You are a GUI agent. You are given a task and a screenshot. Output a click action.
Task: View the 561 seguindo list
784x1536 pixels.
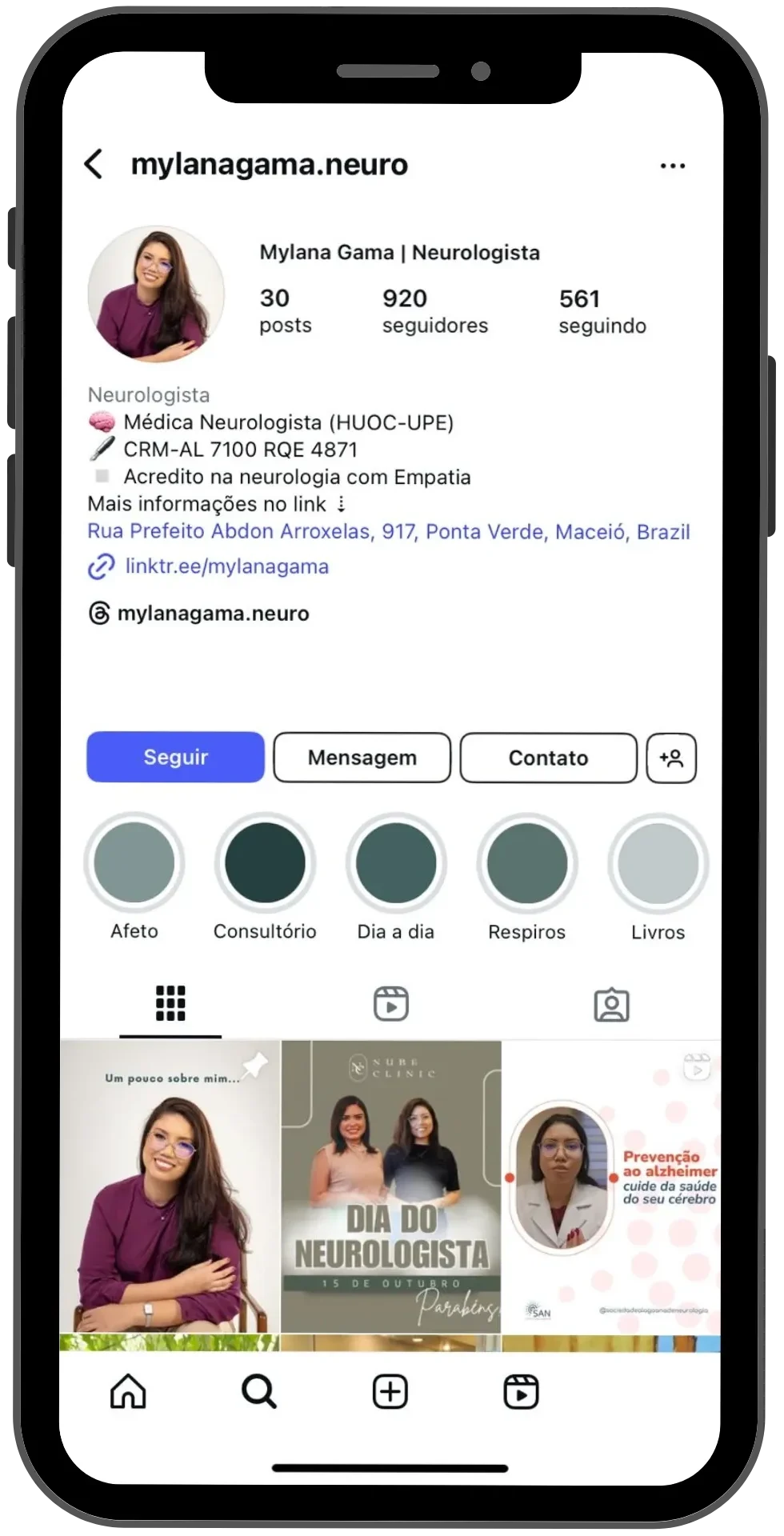click(602, 310)
